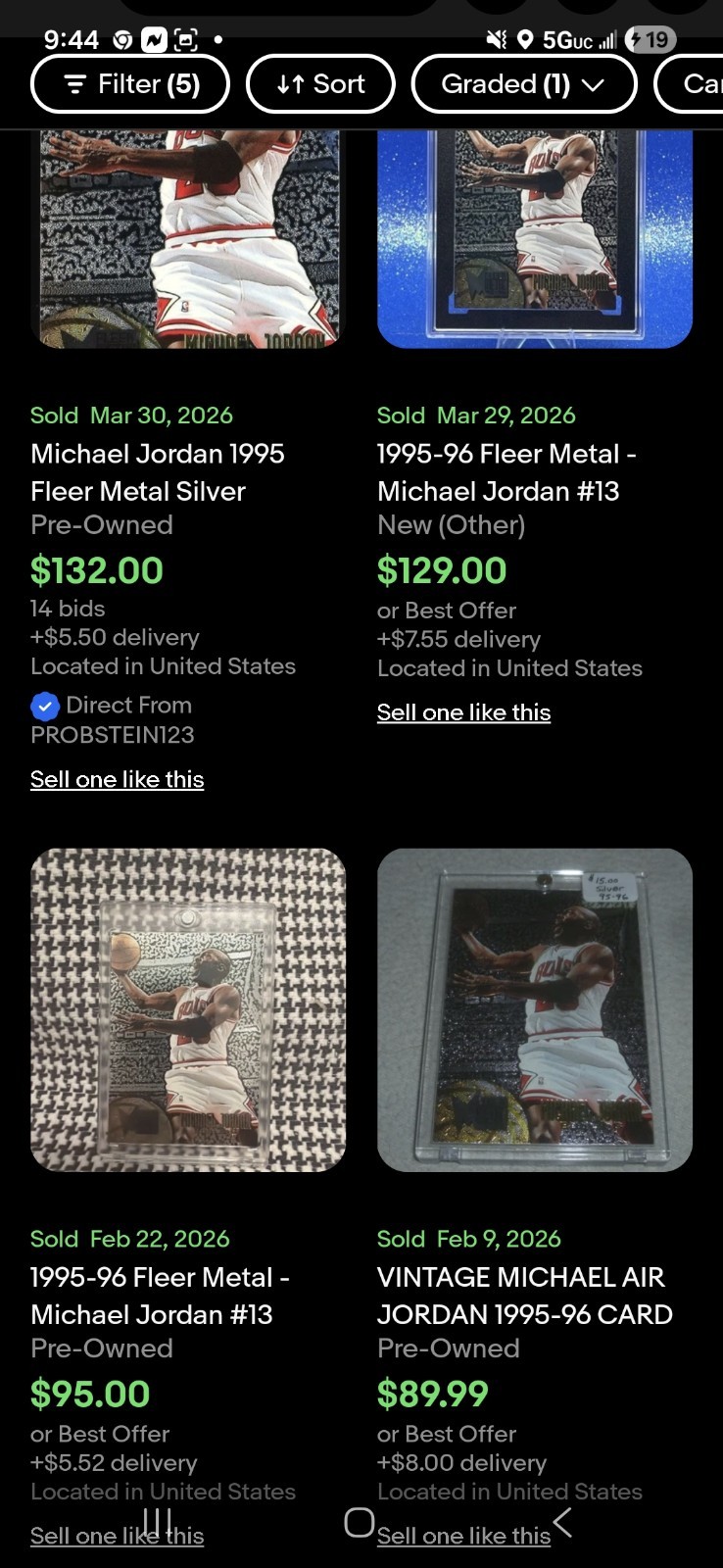Tap the card photo with houndstooth background
This screenshot has width=723, height=1568.
(x=187, y=1009)
